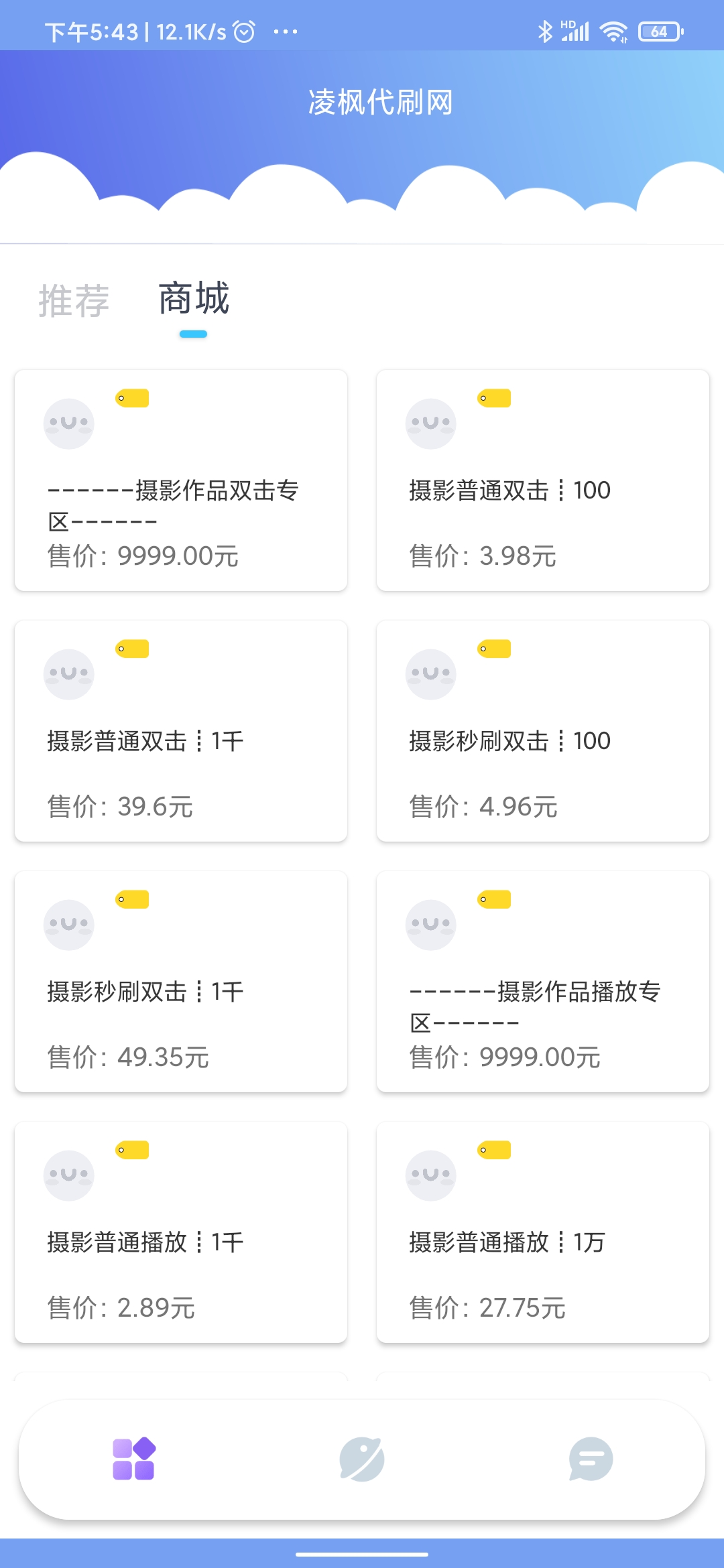Open 摄影普通双击 100 priced 3.98元
The image size is (724, 1568).
[x=543, y=480]
